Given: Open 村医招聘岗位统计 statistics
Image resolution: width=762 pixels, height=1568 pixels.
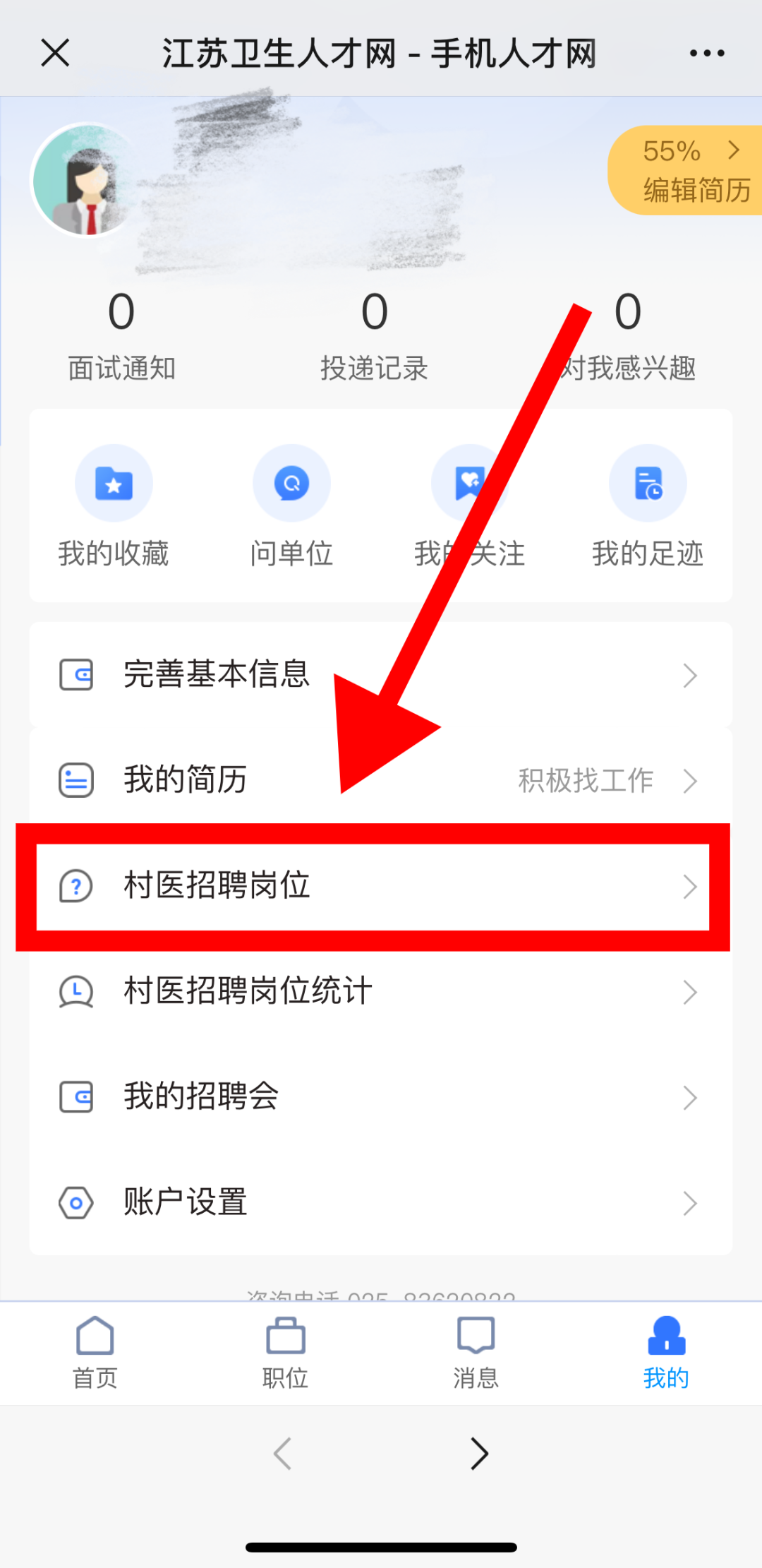Looking at the screenshot, I should [380, 991].
